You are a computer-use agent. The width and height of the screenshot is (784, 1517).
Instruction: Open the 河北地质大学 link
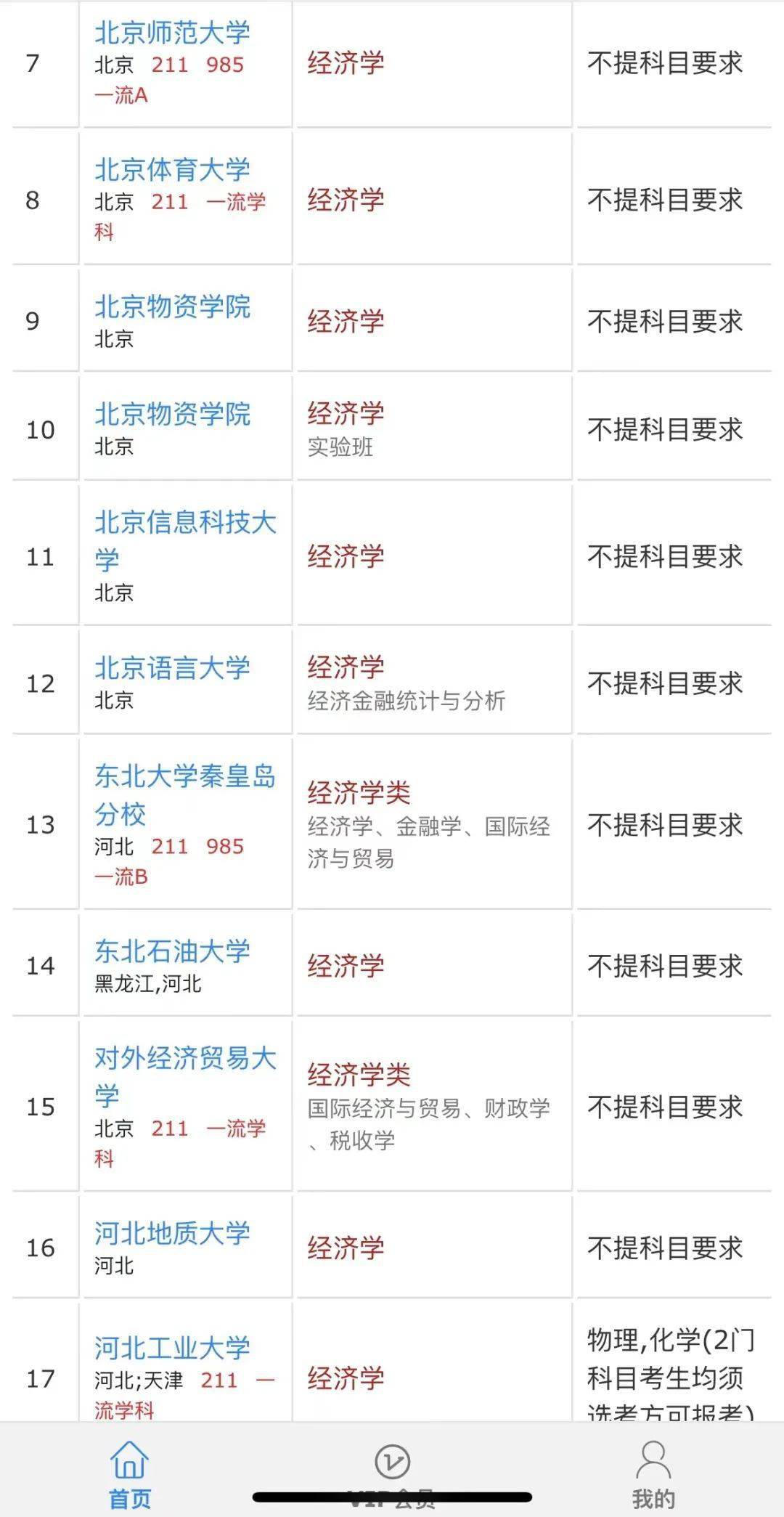[x=172, y=1232]
